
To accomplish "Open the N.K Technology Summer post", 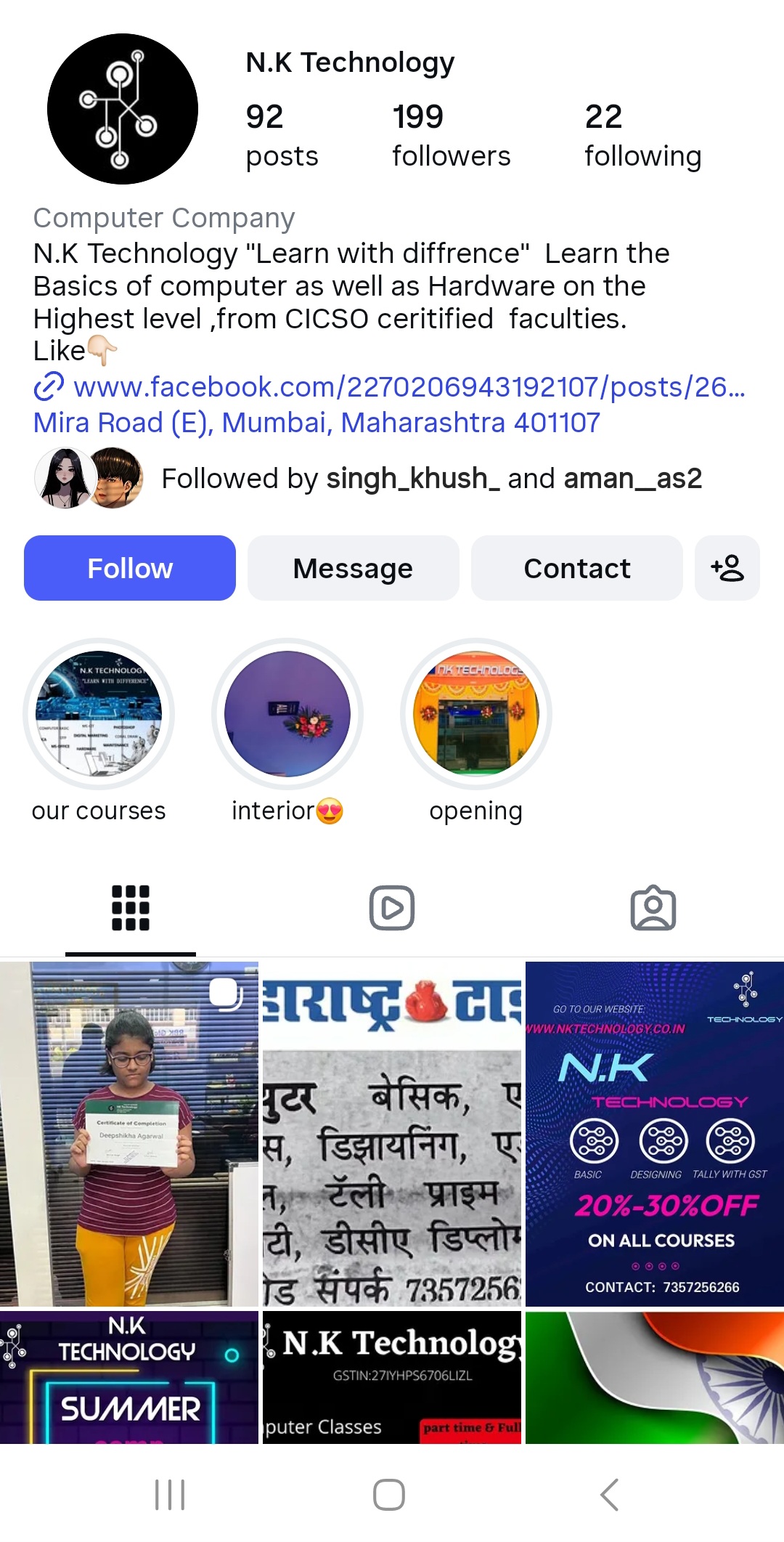I will click(x=129, y=1377).
